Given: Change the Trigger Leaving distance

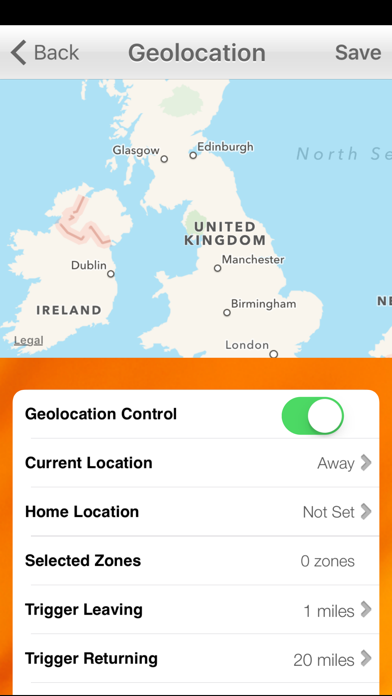Looking at the screenshot, I should coord(196,609).
